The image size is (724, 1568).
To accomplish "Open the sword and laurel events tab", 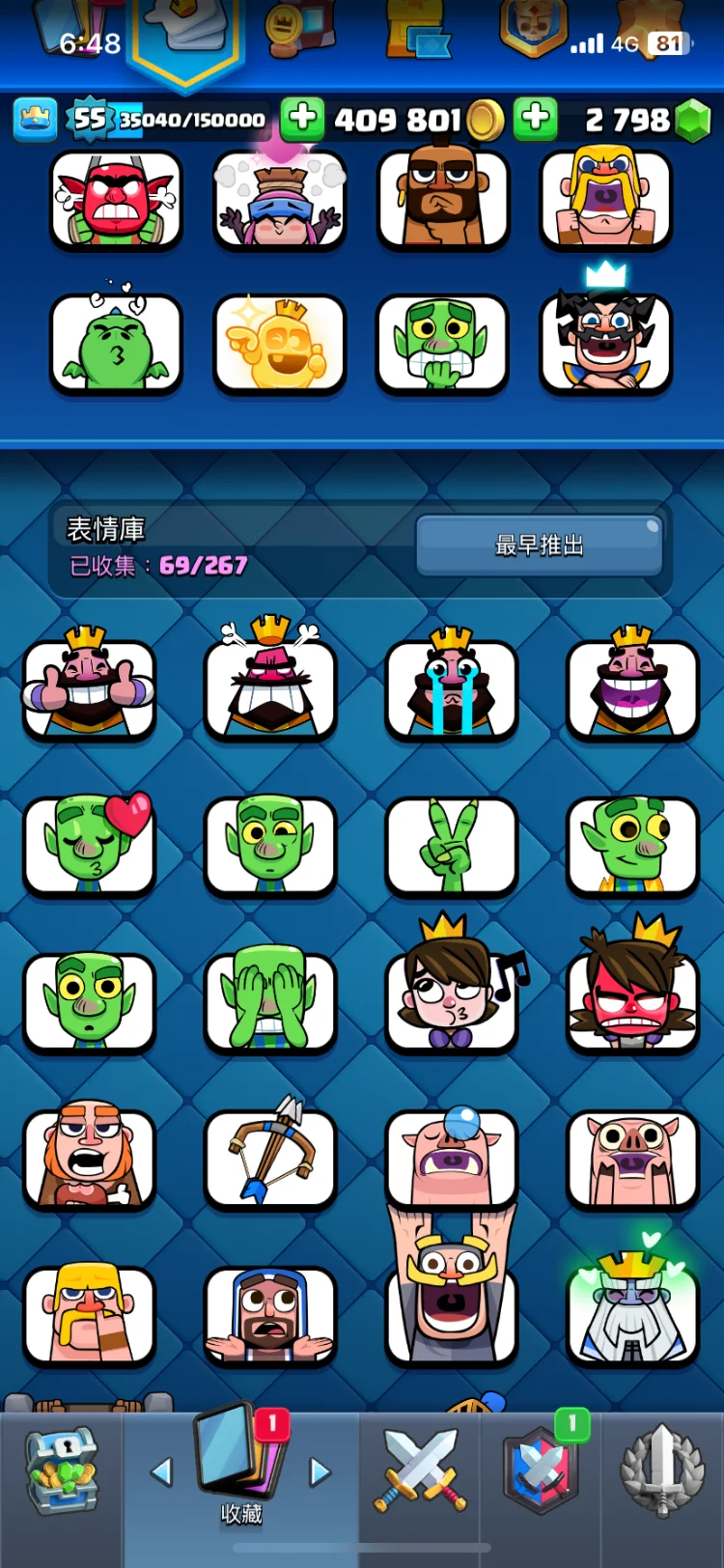I will pos(662,1471).
